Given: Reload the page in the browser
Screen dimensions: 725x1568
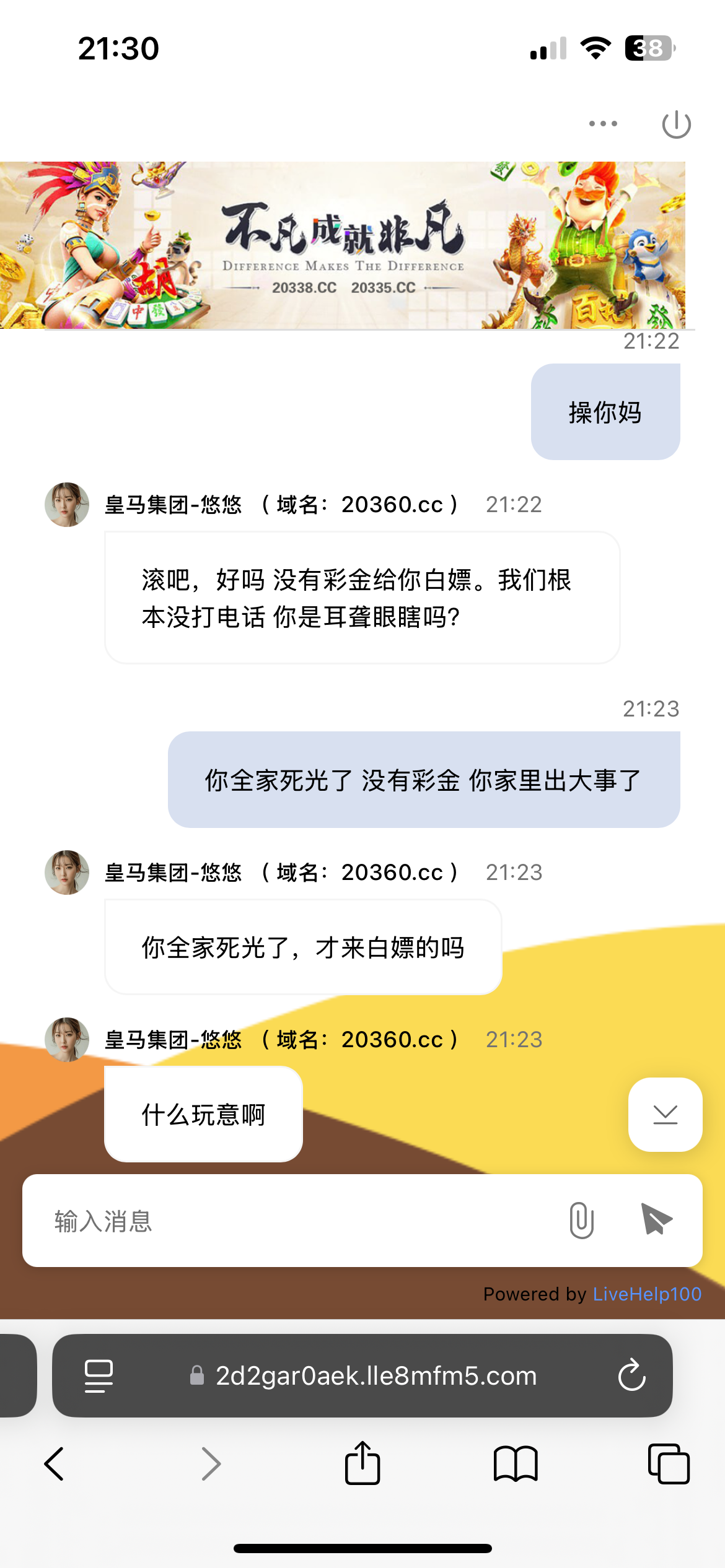Looking at the screenshot, I should (x=631, y=1375).
